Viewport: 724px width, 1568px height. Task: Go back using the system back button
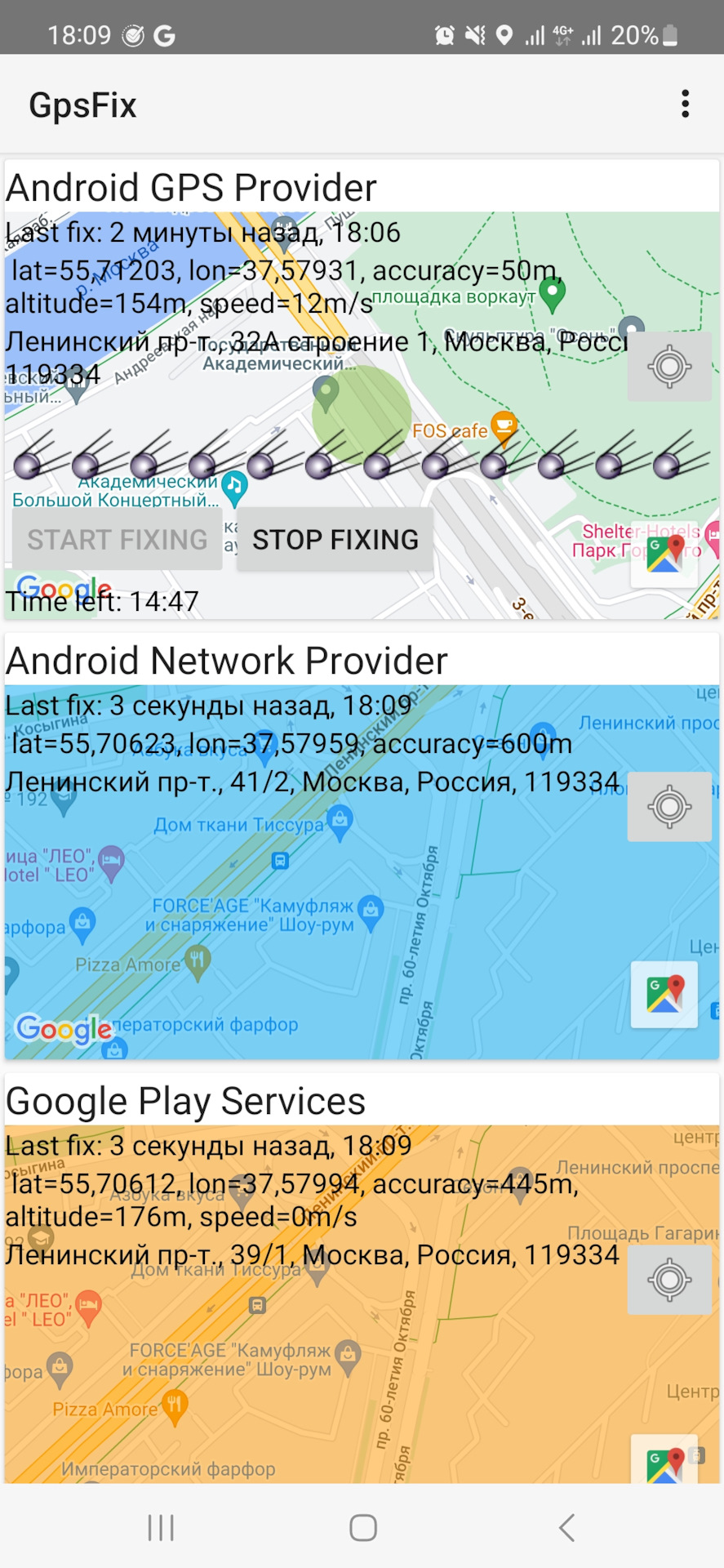pyautogui.click(x=566, y=1527)
